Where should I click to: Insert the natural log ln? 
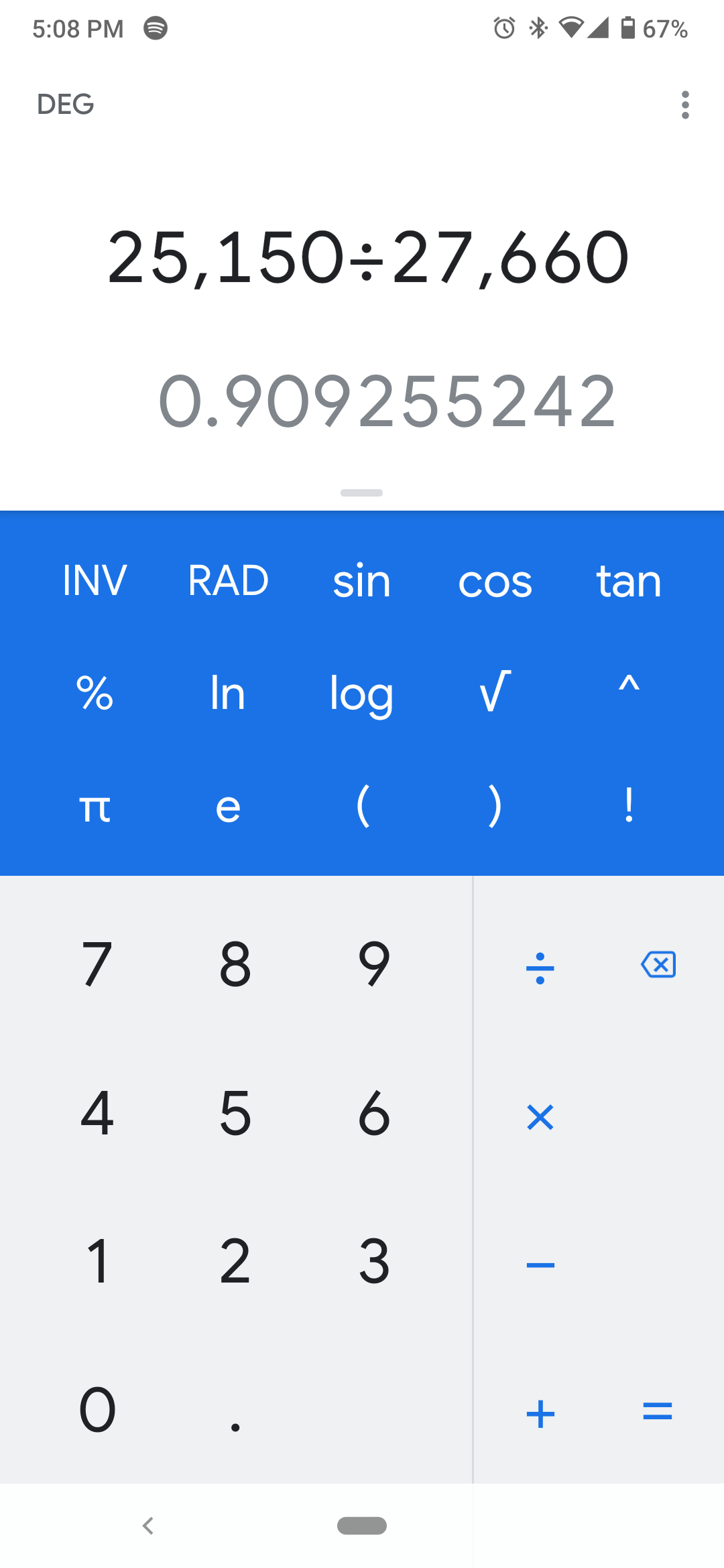[x=228, y=692]
